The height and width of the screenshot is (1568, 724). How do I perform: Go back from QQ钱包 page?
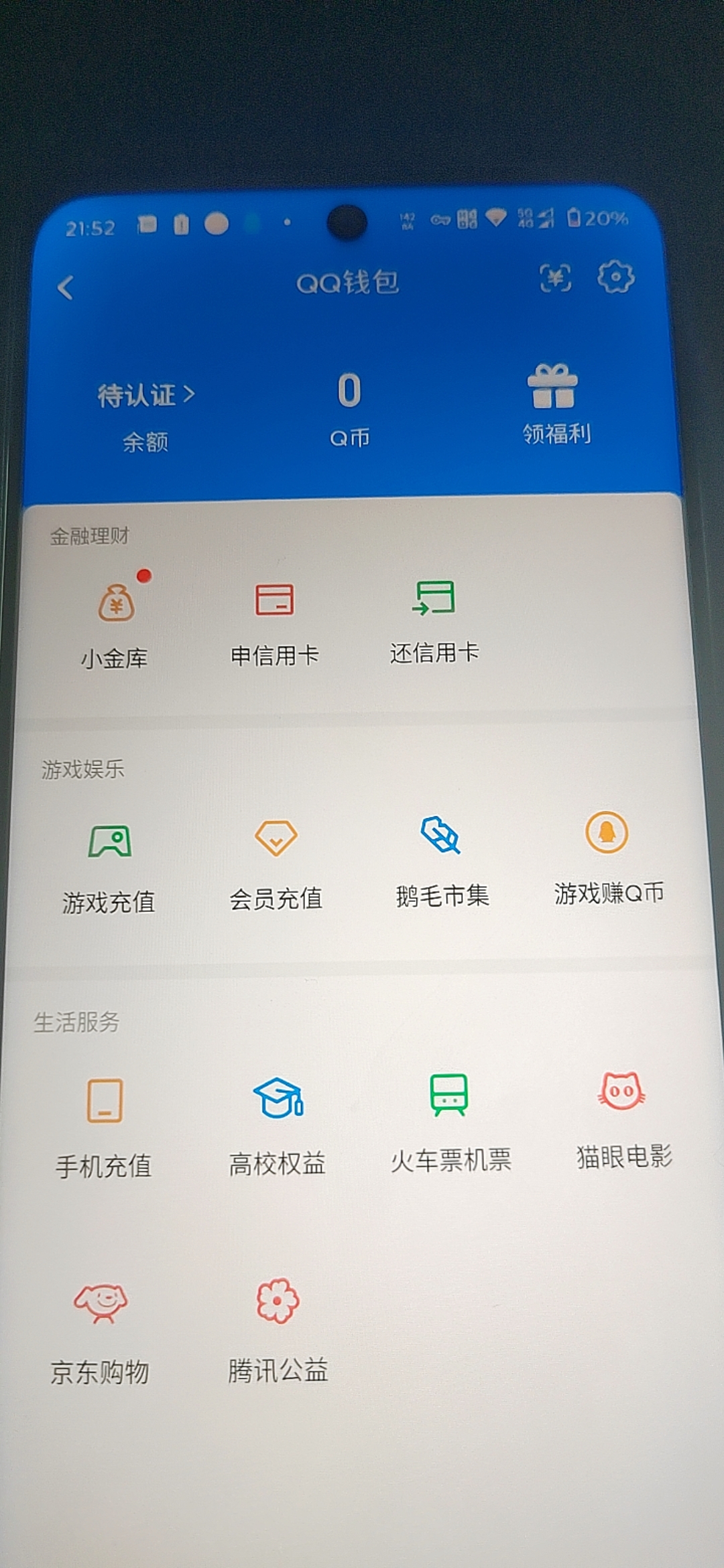66,288
